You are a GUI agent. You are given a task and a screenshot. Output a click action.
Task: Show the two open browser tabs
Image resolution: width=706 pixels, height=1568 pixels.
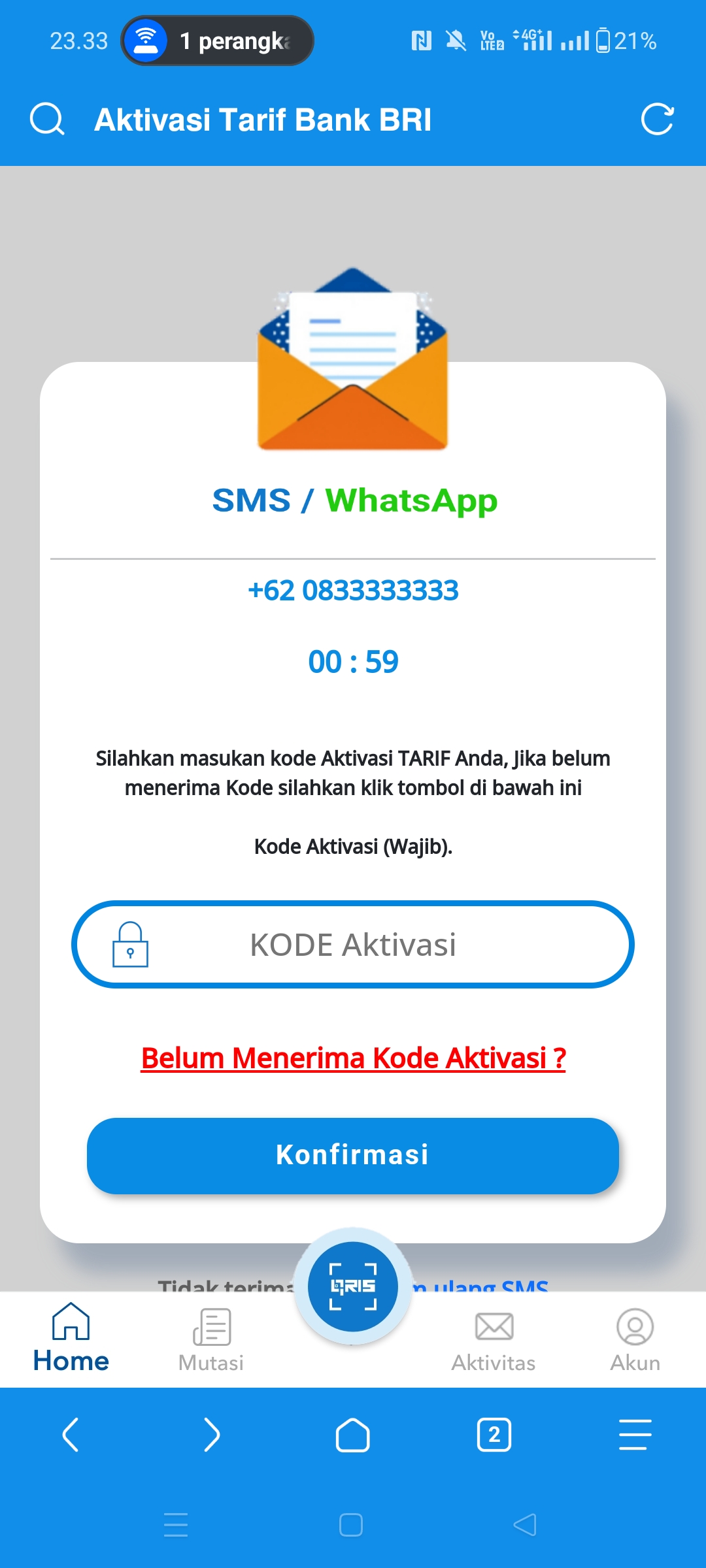494,1435
